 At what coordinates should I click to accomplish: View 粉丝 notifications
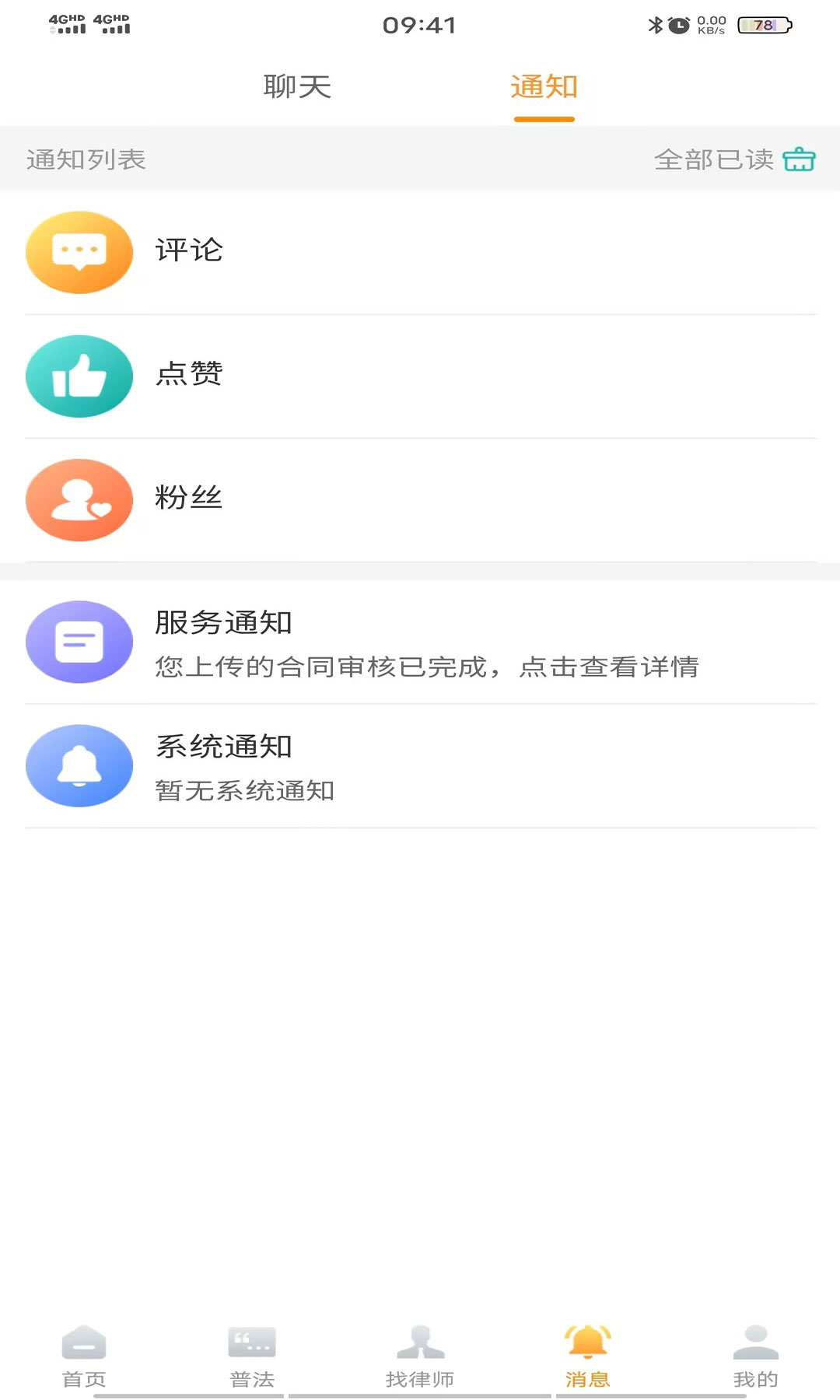pos(420,500)
